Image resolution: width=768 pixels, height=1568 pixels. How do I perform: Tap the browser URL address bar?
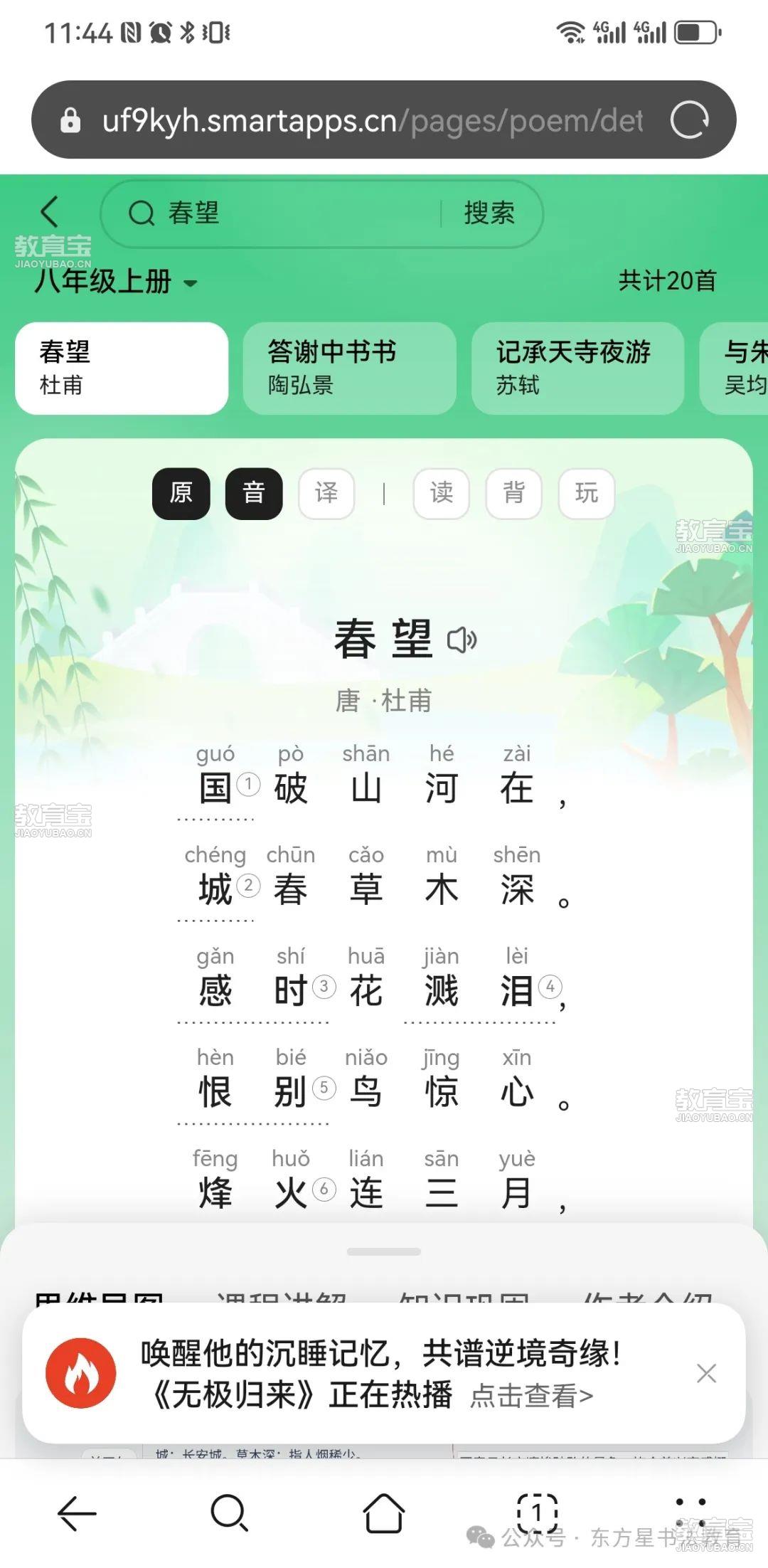(x=370, y=120)
